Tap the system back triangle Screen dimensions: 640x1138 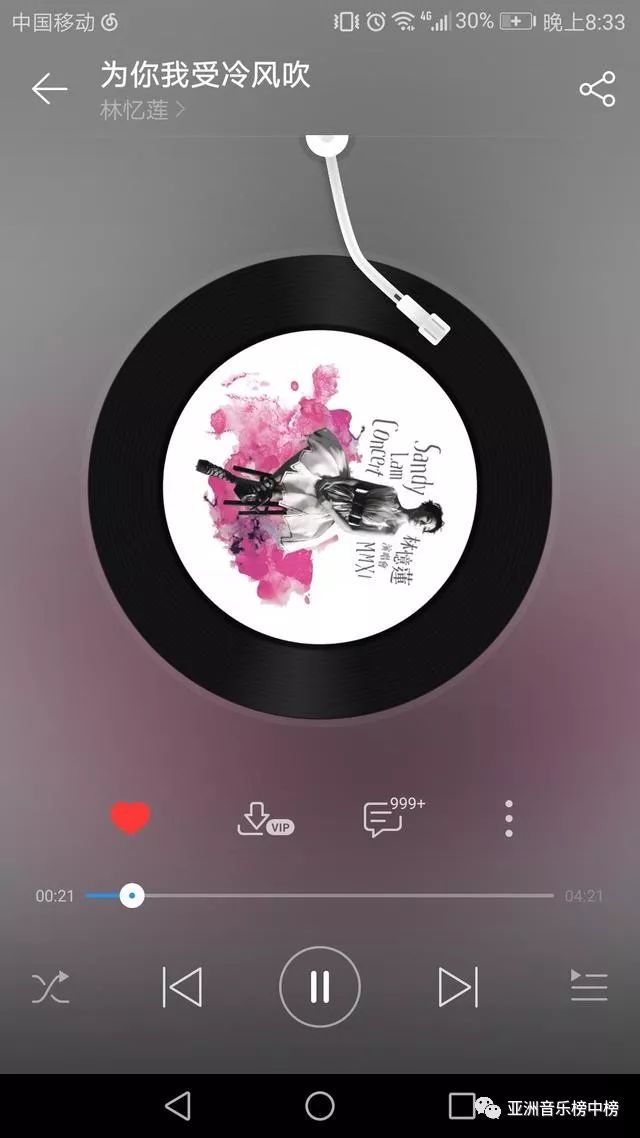179,1106
